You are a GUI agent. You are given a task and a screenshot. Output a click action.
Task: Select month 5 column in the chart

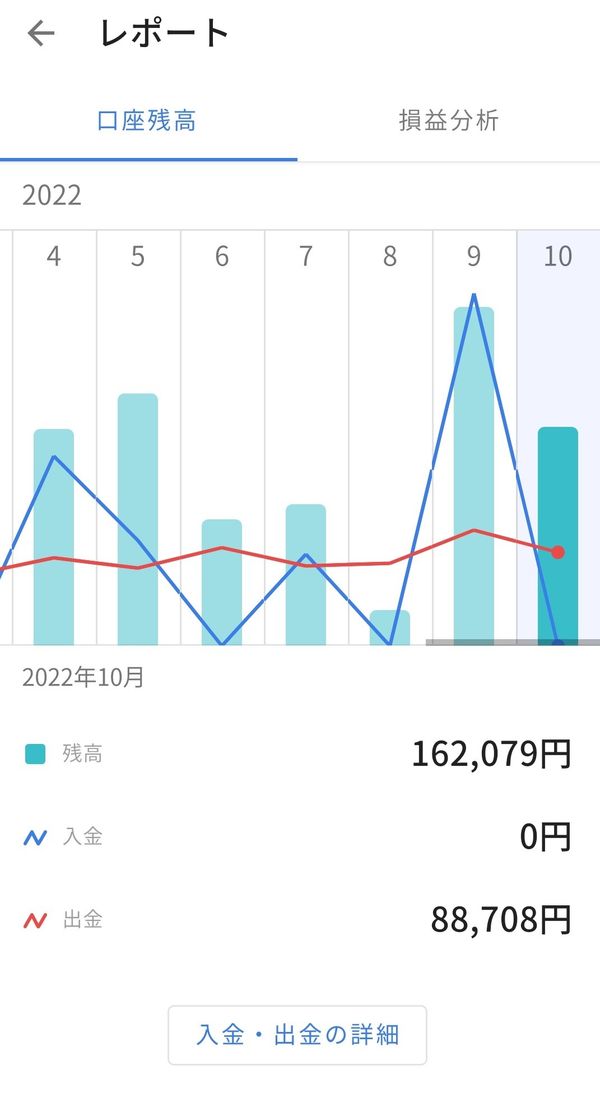(x=138, y=438)
